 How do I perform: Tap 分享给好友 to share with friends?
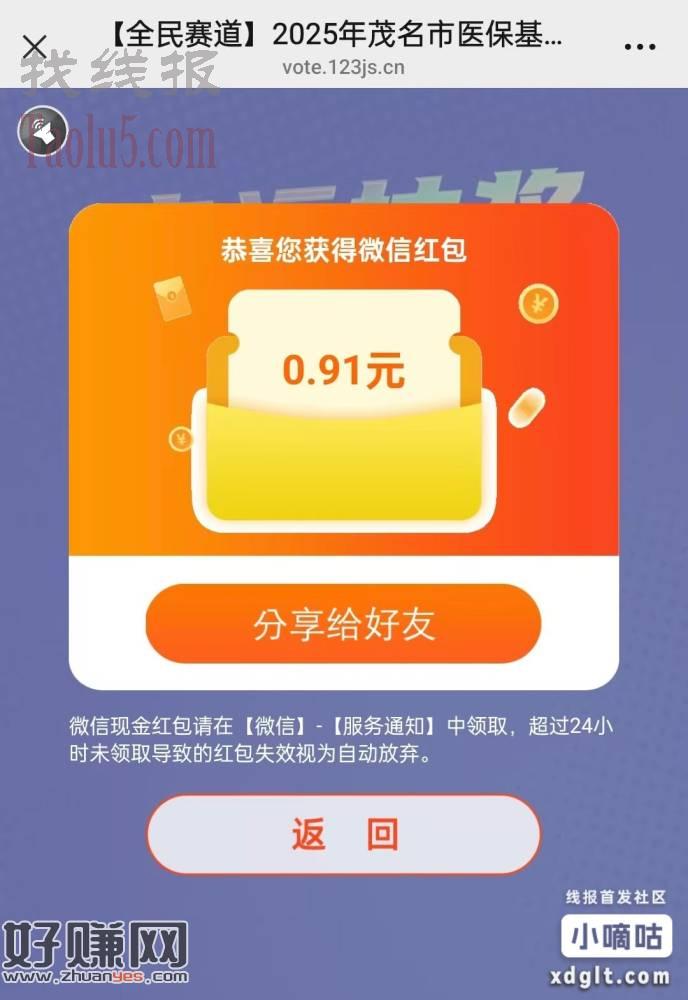(343, 625)
